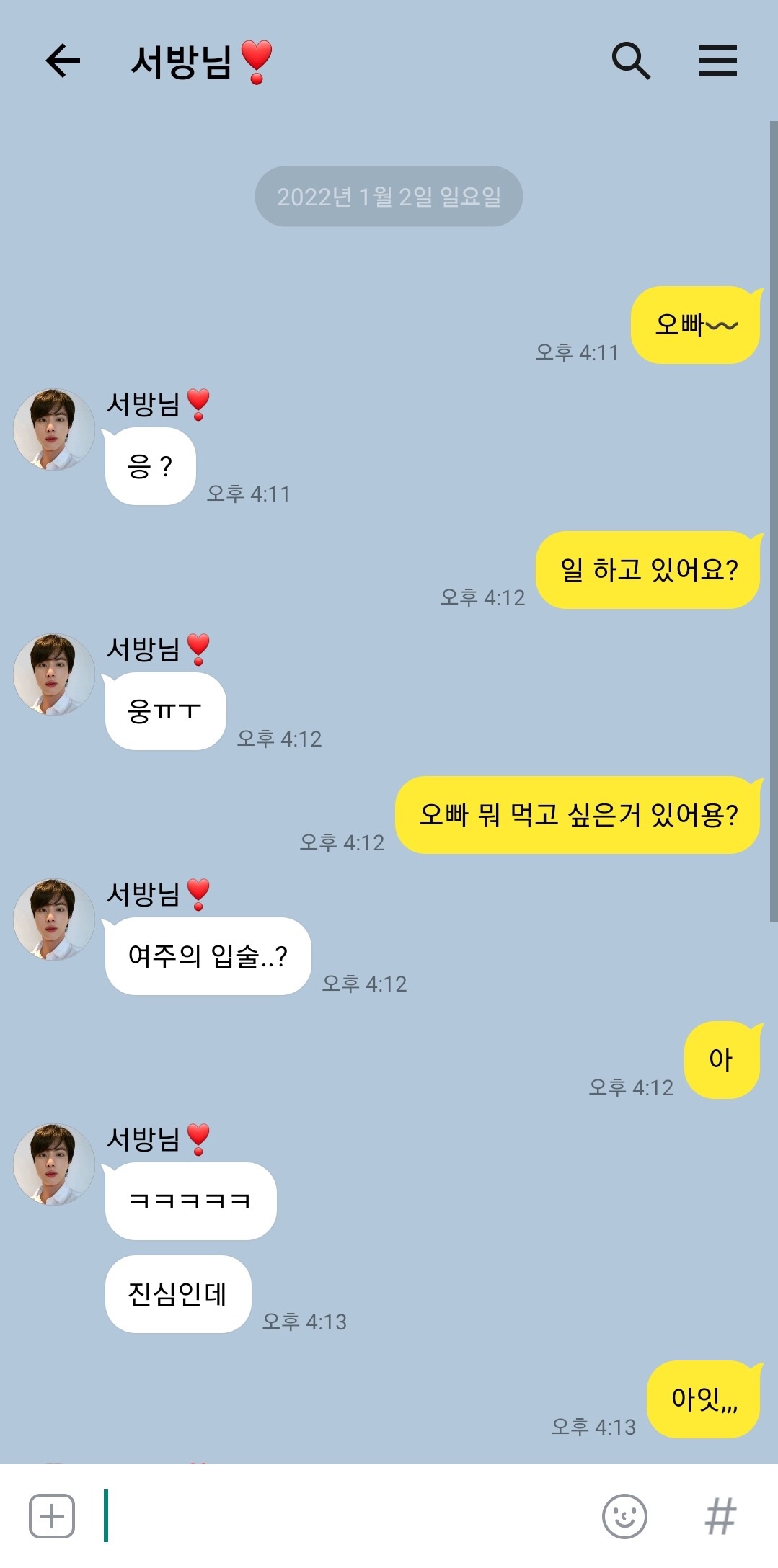Focus the message input field

click(x=346, y=1516)
